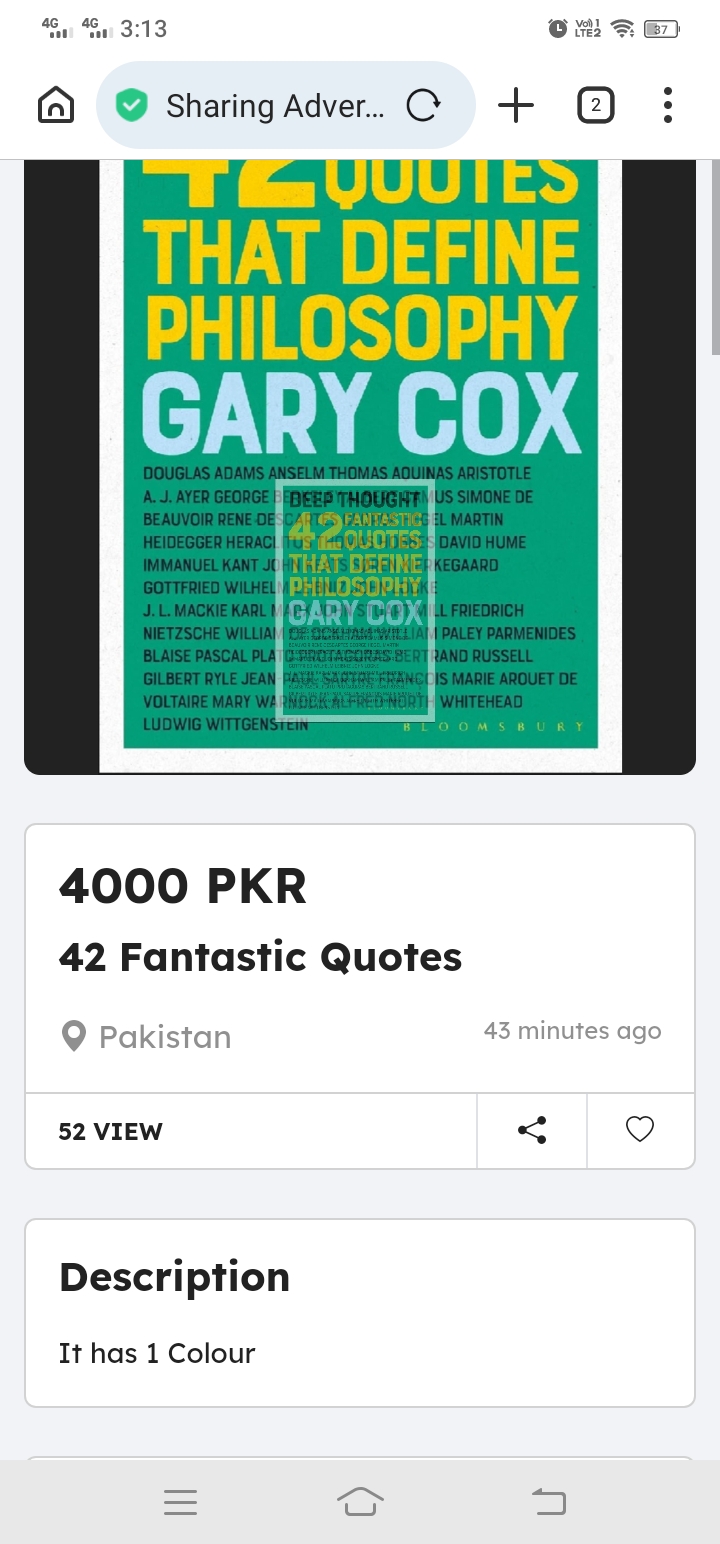
Task: Add this listing to favorites with the heart
Action: (640, 1130)
